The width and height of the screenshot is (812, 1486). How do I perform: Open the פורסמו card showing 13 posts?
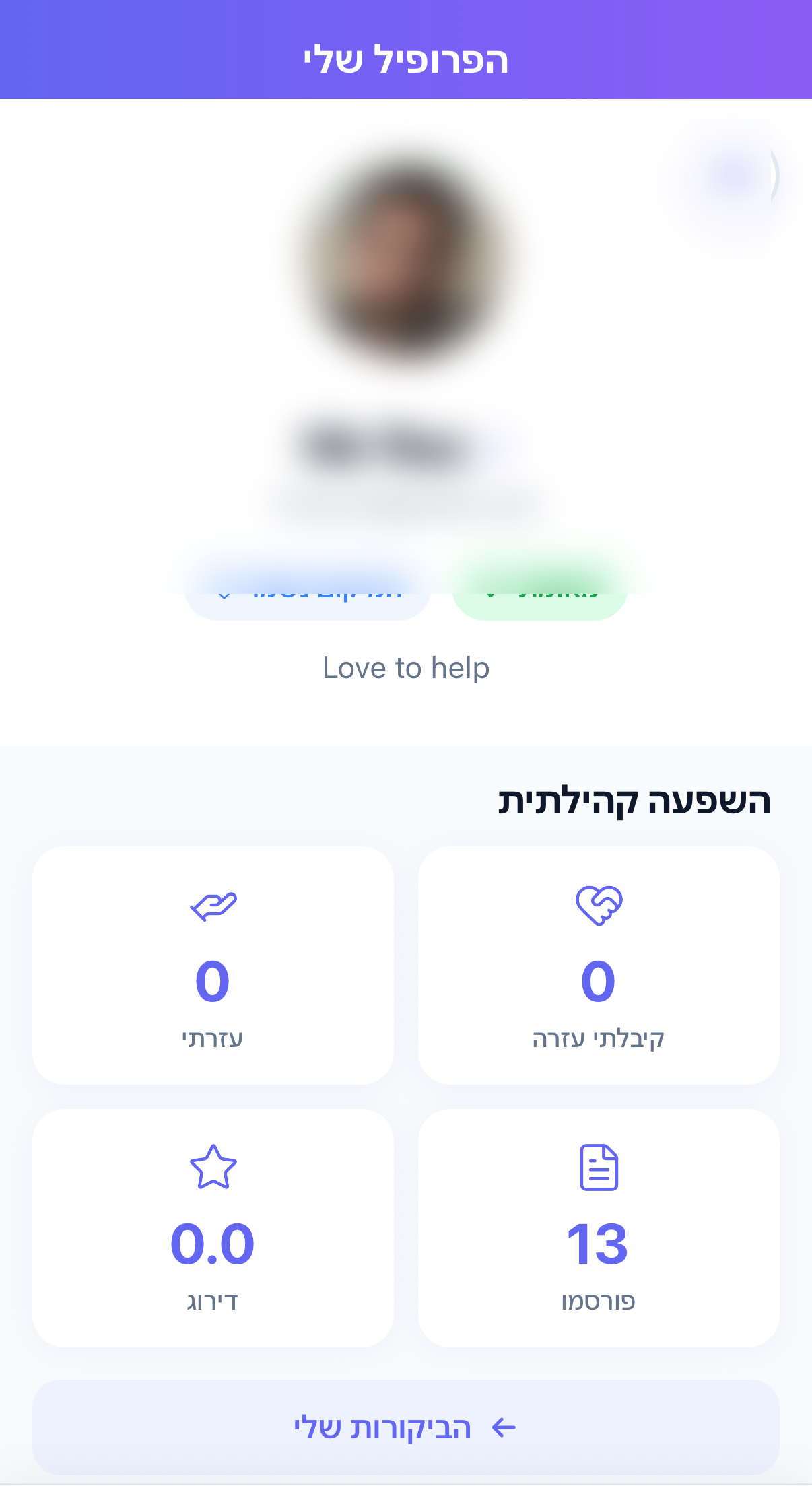point(599,1227)
